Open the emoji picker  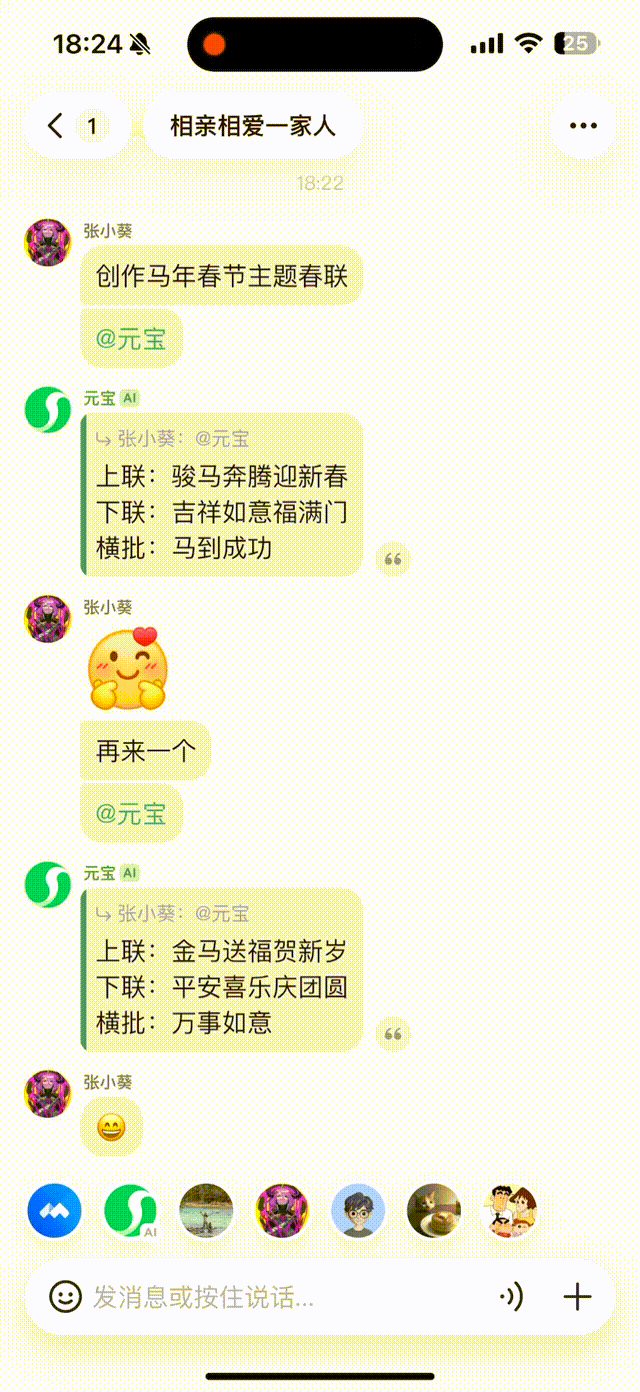pyautogui.click(x=66, y=1297)
